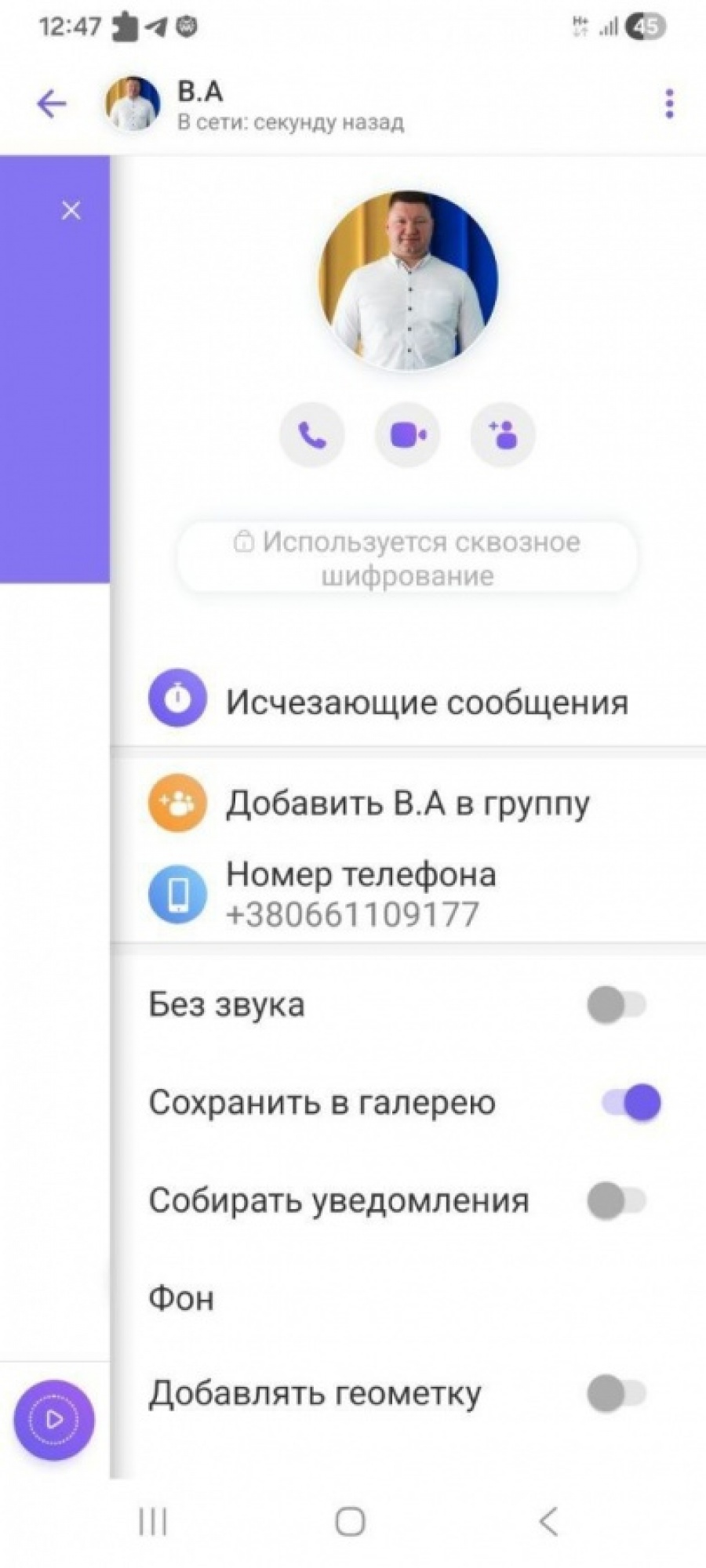Image resolution: width=706 pixels, height=1568 pixels.
Task: Close the info panel with the X
Action: click(71, 210)
